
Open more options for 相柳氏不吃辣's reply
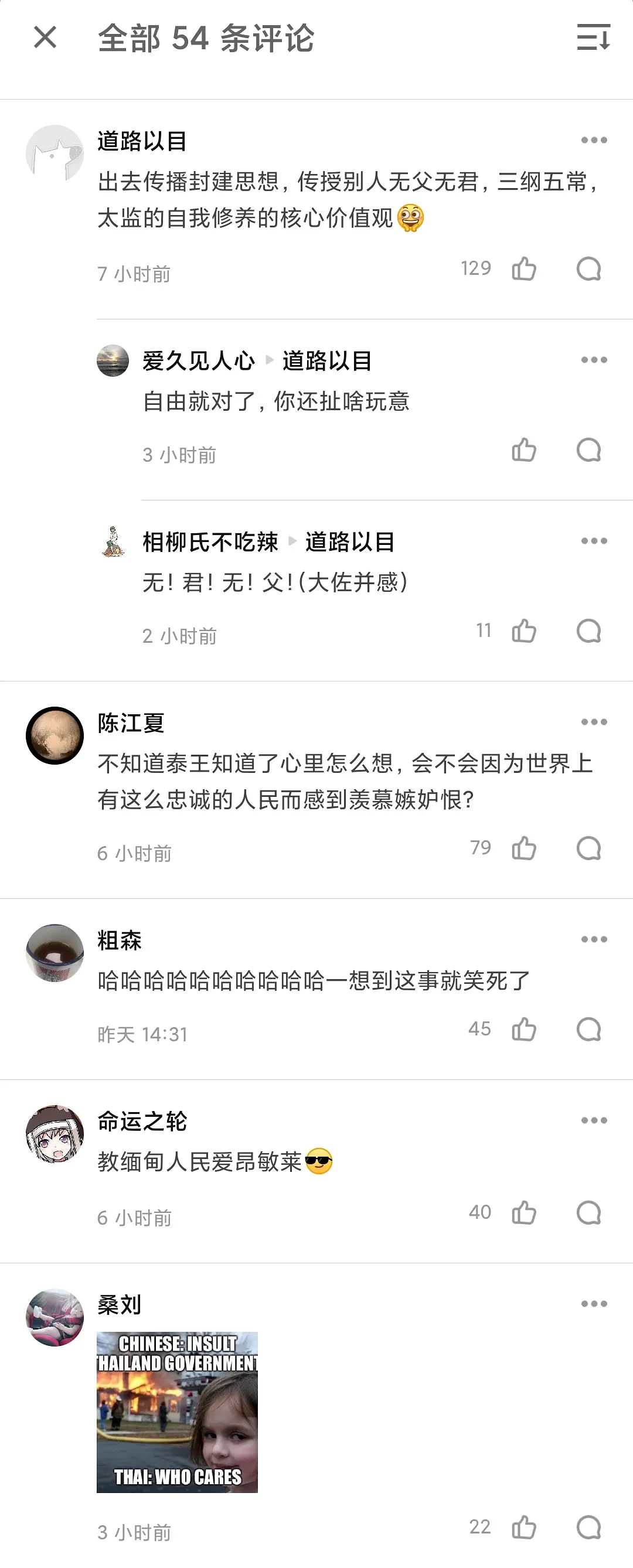point(593,540)
